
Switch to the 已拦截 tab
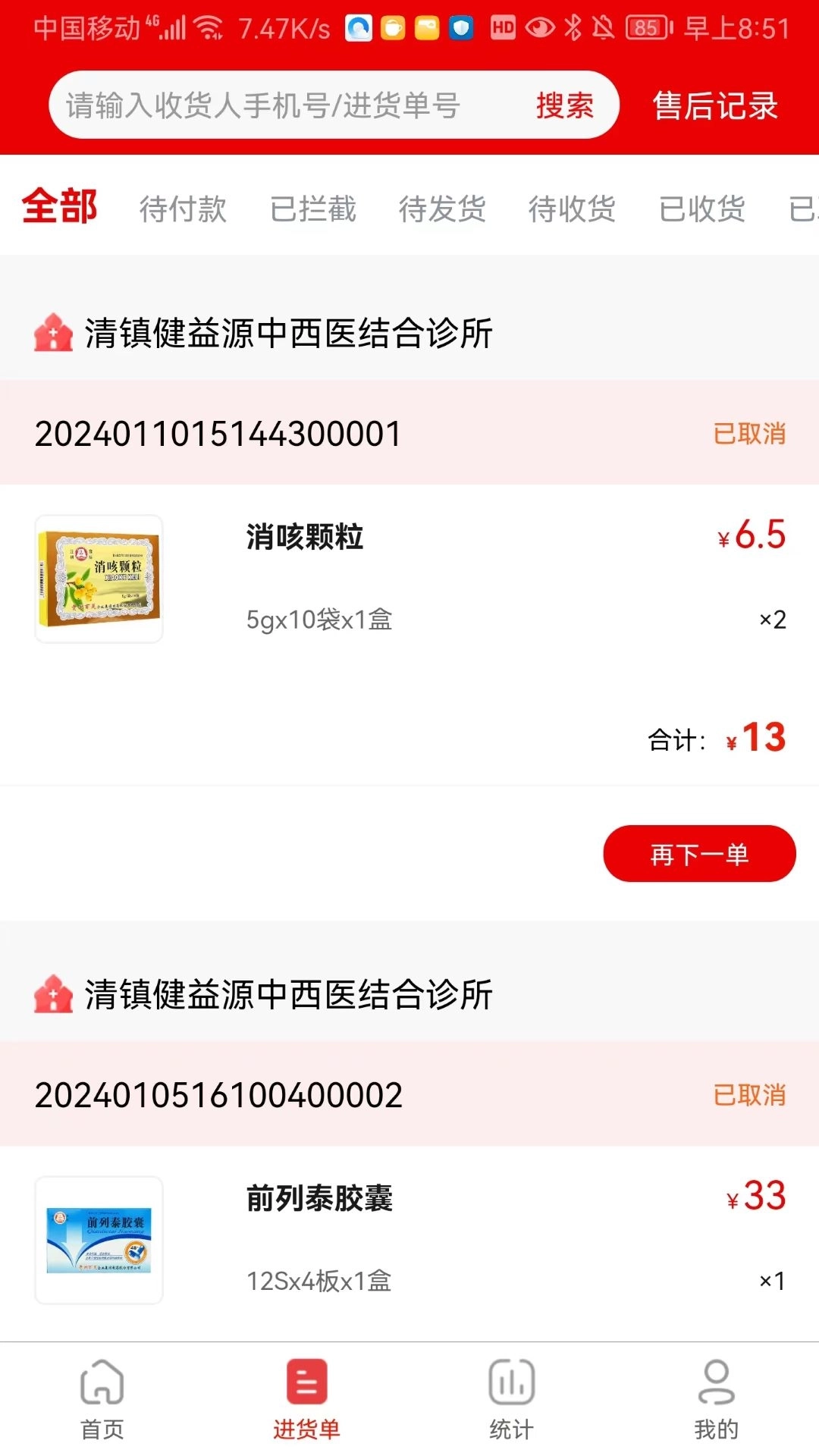(313, 209)
